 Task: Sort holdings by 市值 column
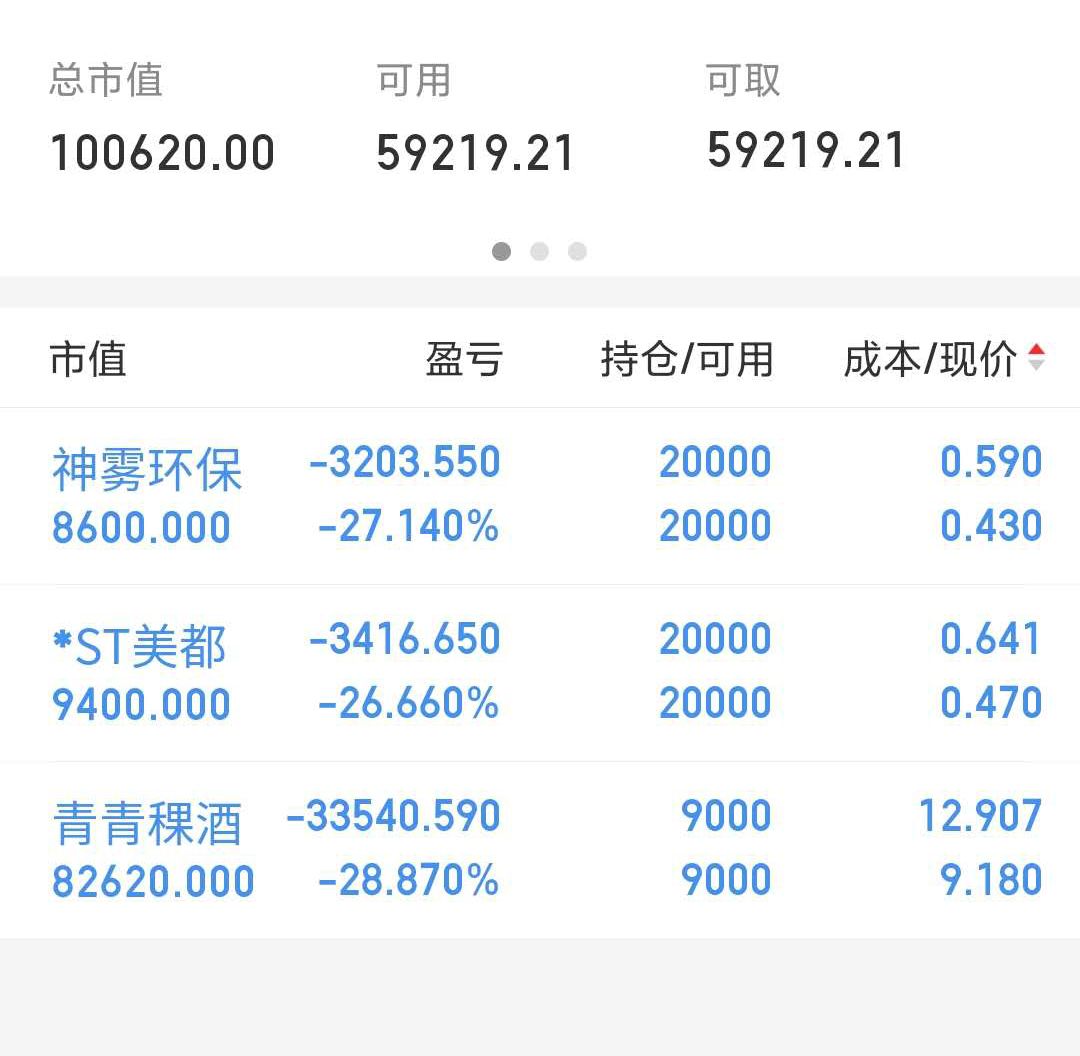pos(88,360)
